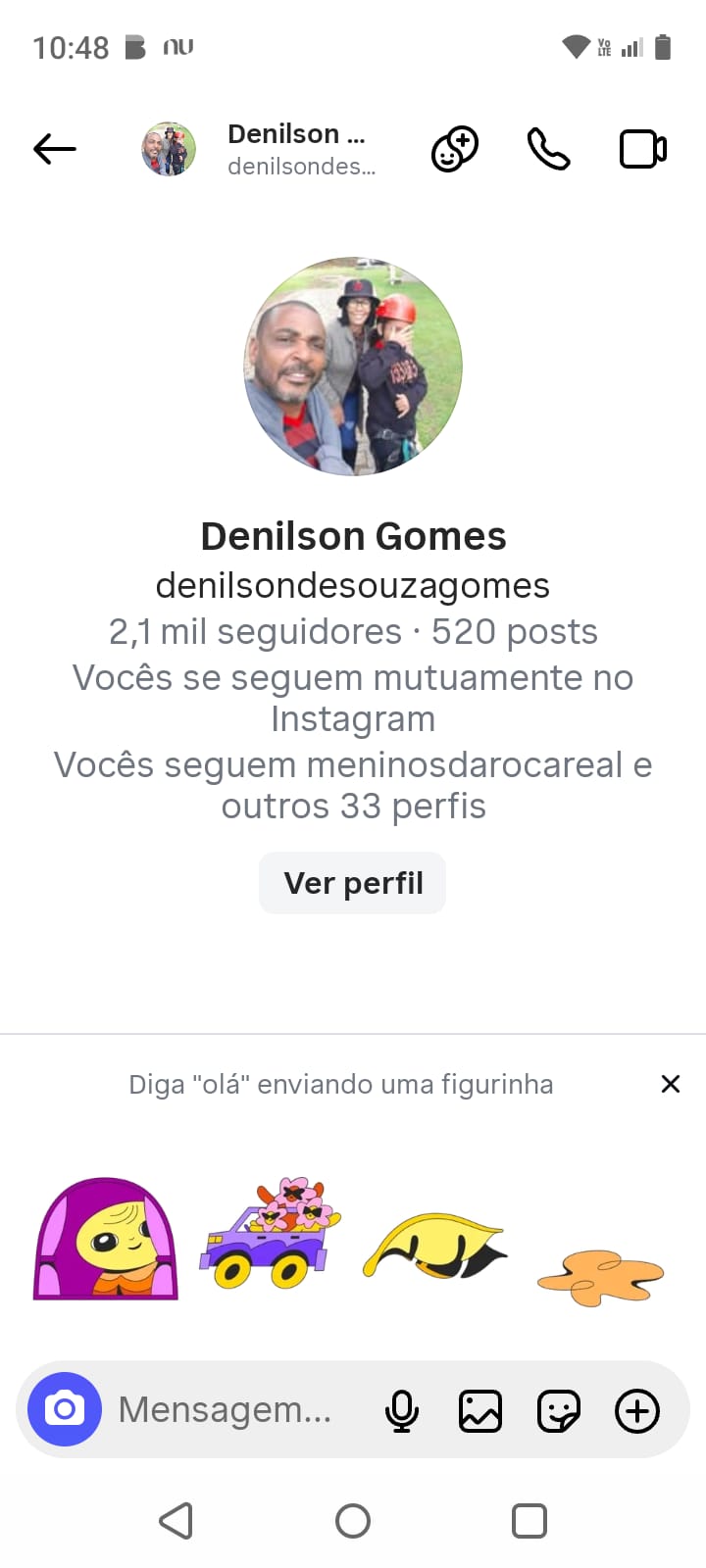Viewport: 706px width, 1568px height.
Task: Start a video call with Denilson
Action: [643, 149]
